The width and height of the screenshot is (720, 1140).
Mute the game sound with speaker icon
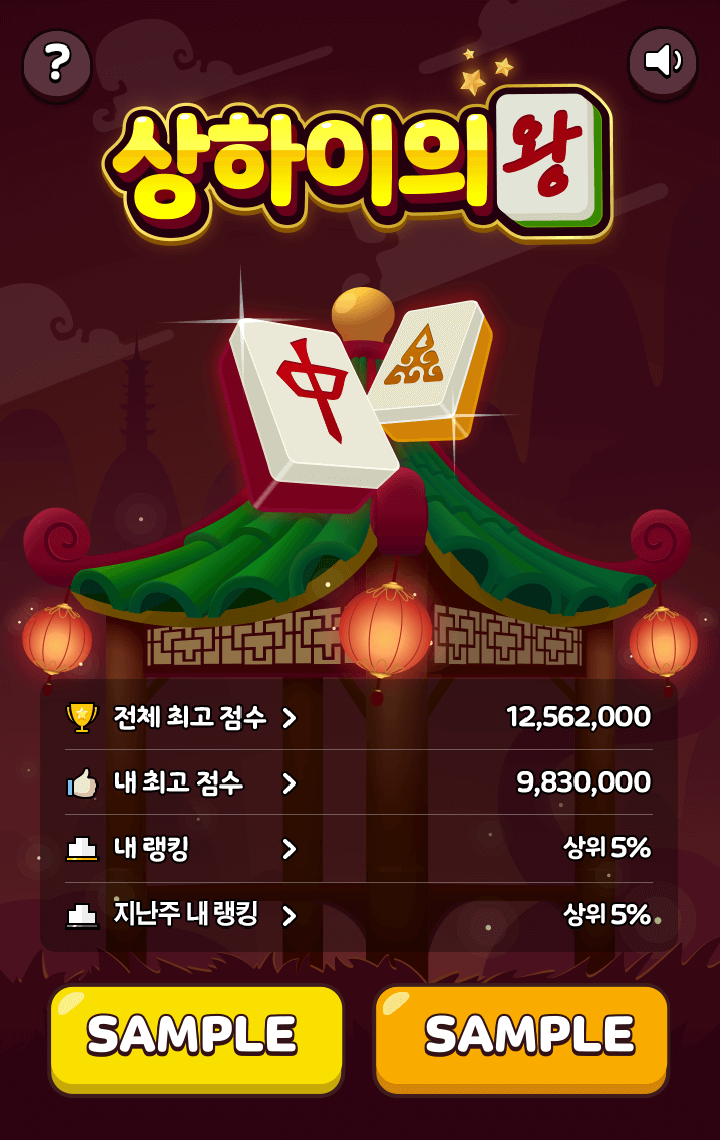[x=663, y=61]
